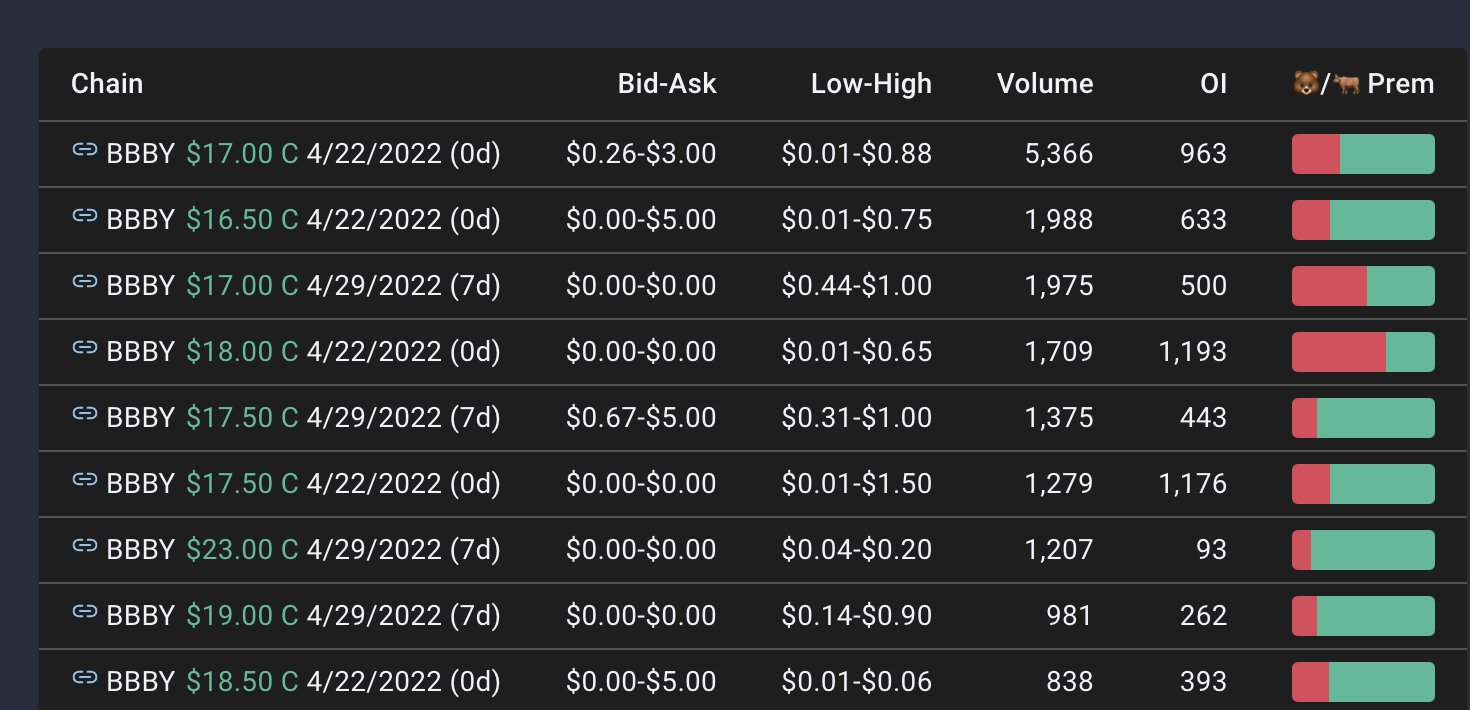Select the BBBY $17.50 C 4/29/2022 chain link

(85, 415)
